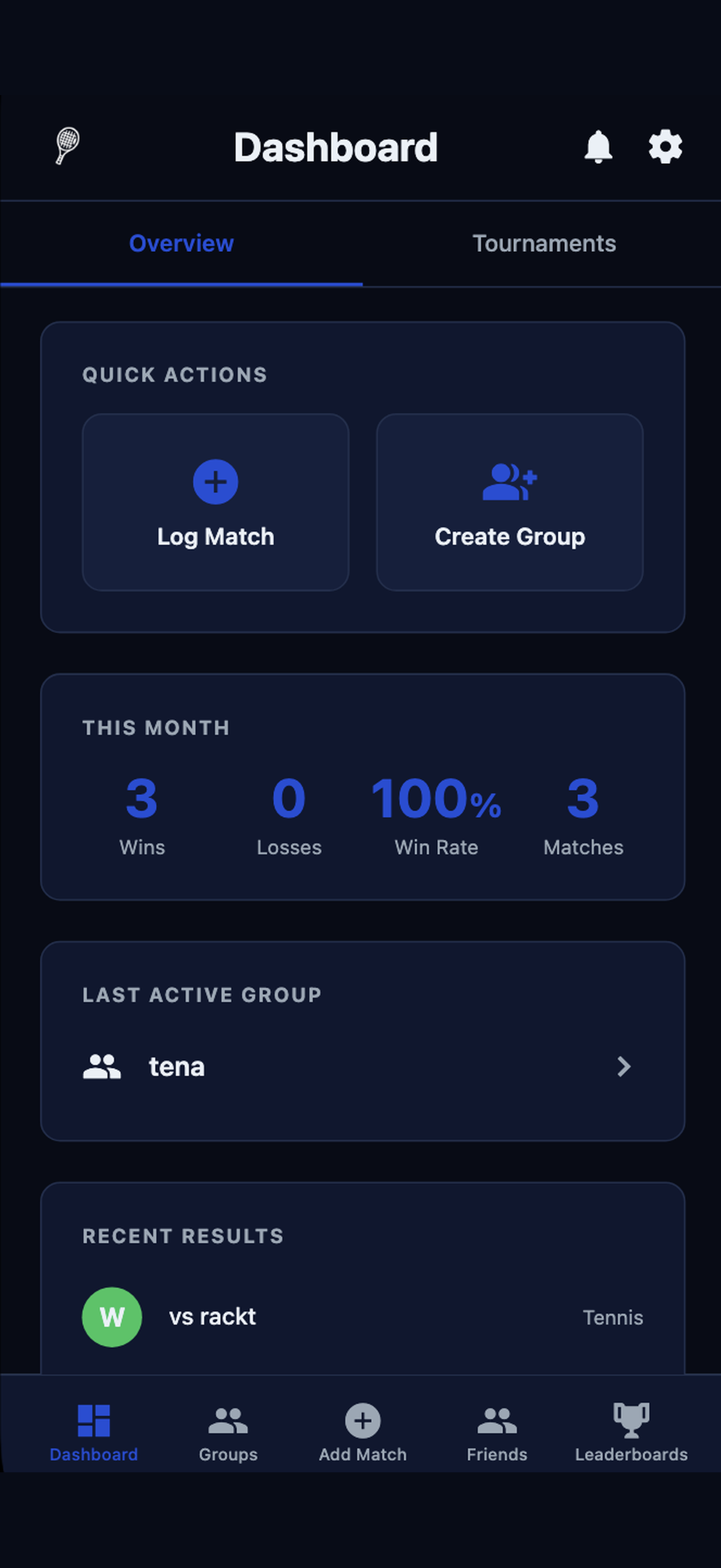
Task: Switch to the Tournaments tab
Action: (x=545, y=243)
